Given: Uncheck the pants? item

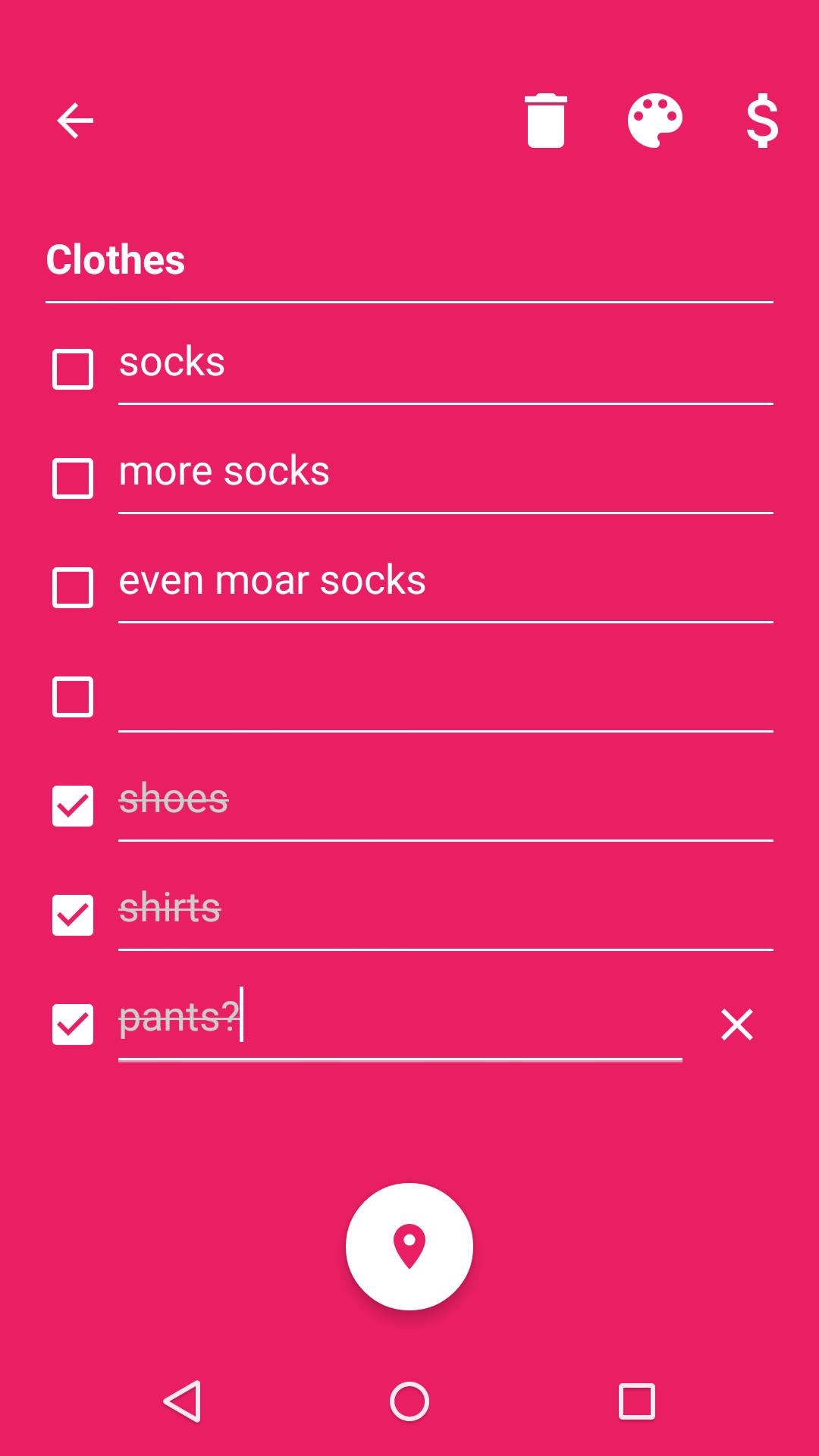Looking at the screenshot, I should point(73,1025).
